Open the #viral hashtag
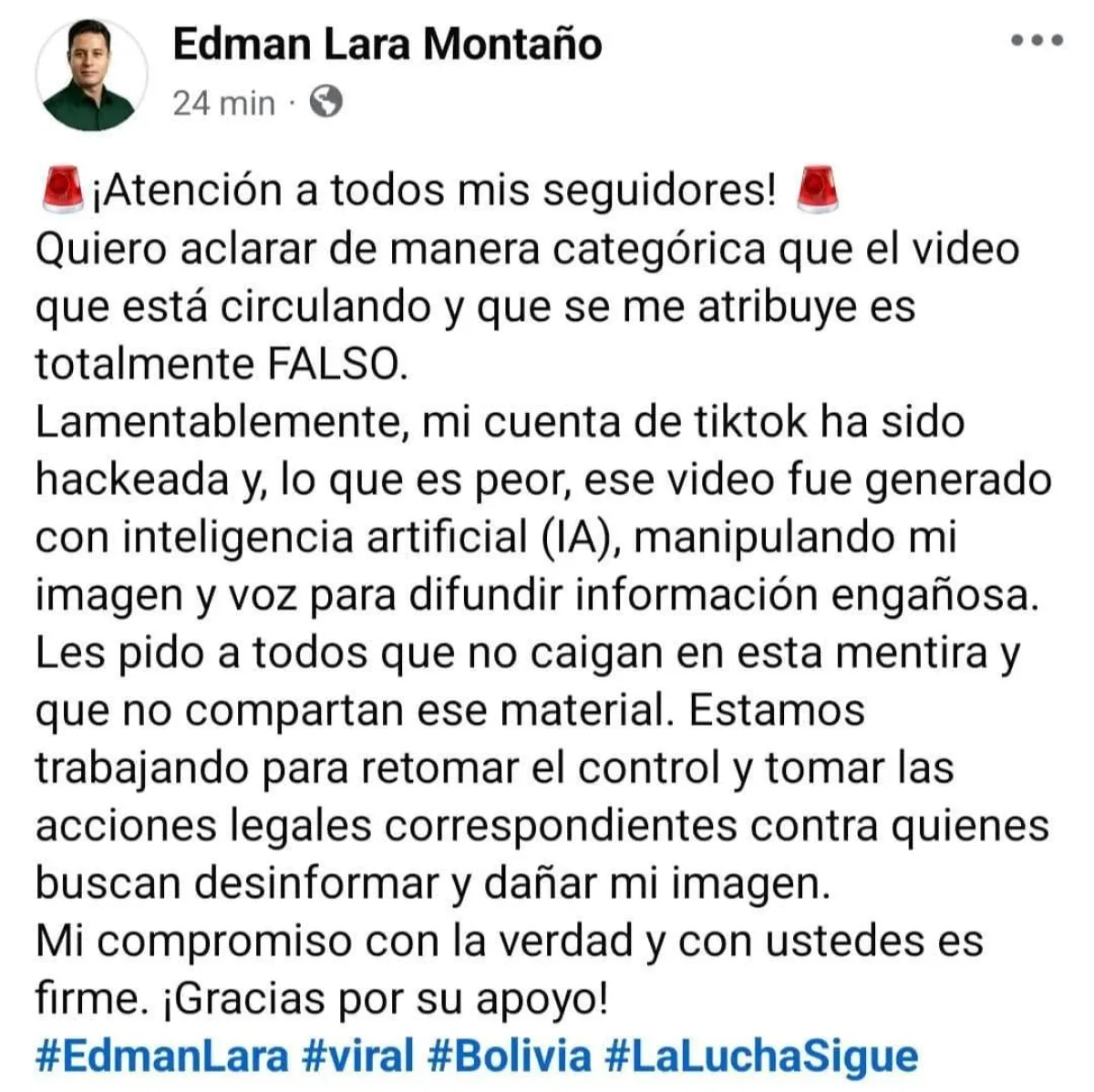The width and height of the screenshot is (1094, 1092). pos(356,1056)
